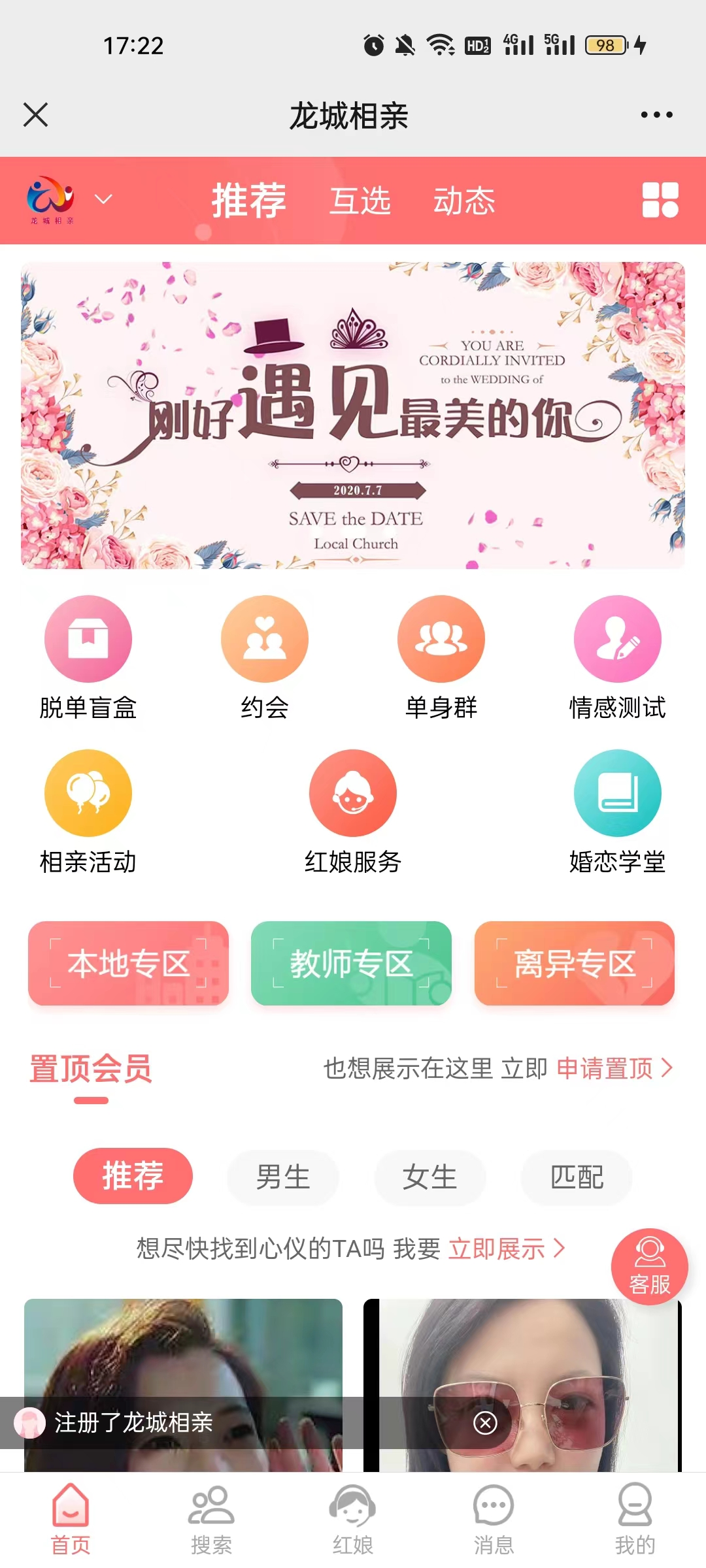706x1568 pixels.
Task: Contact 客服 floating button
Action: (x=649, y=1266)
